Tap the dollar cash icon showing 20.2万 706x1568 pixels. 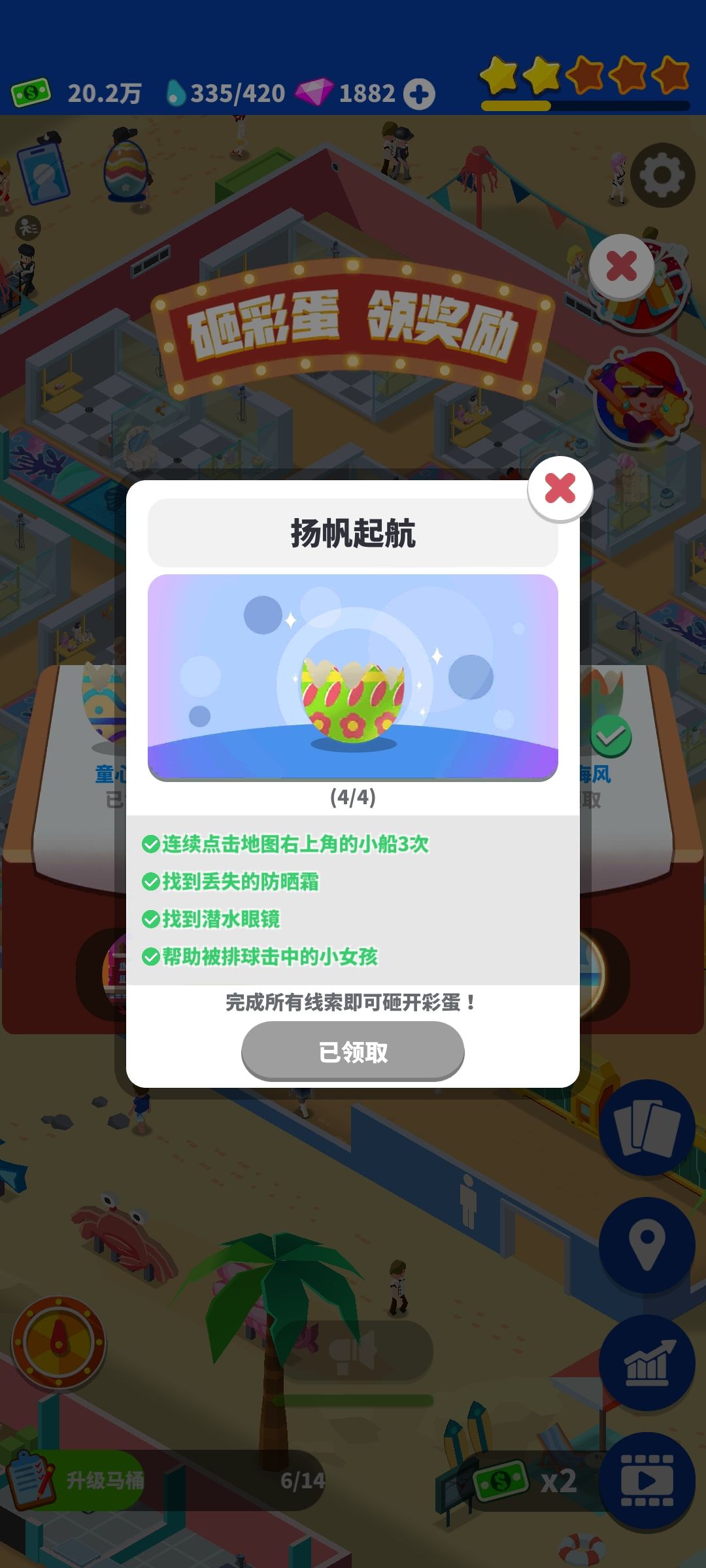coord(32,93)
